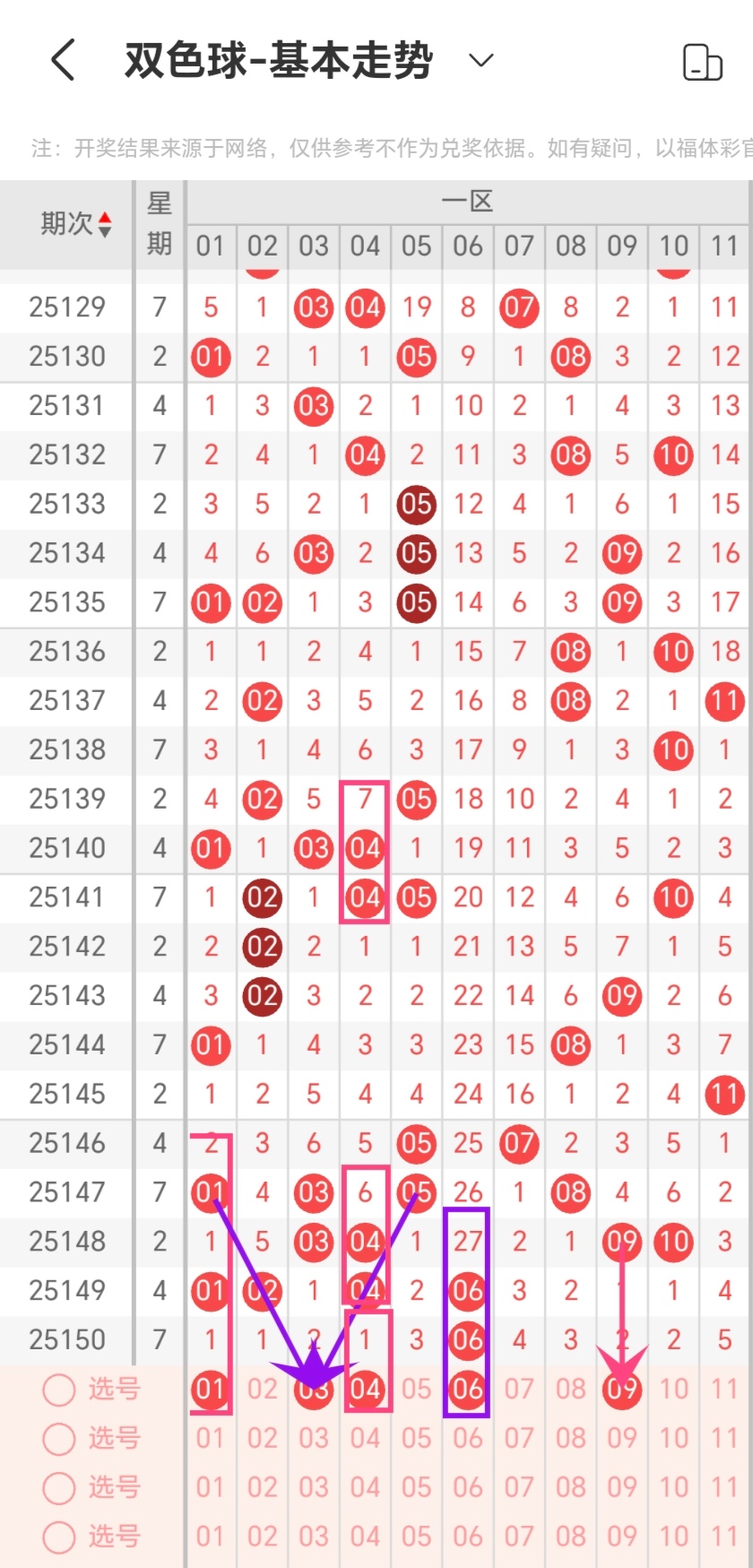The image size is (753, 1568).
Task: Go back using the top-left arrow
Action: [x=63, y=61]
